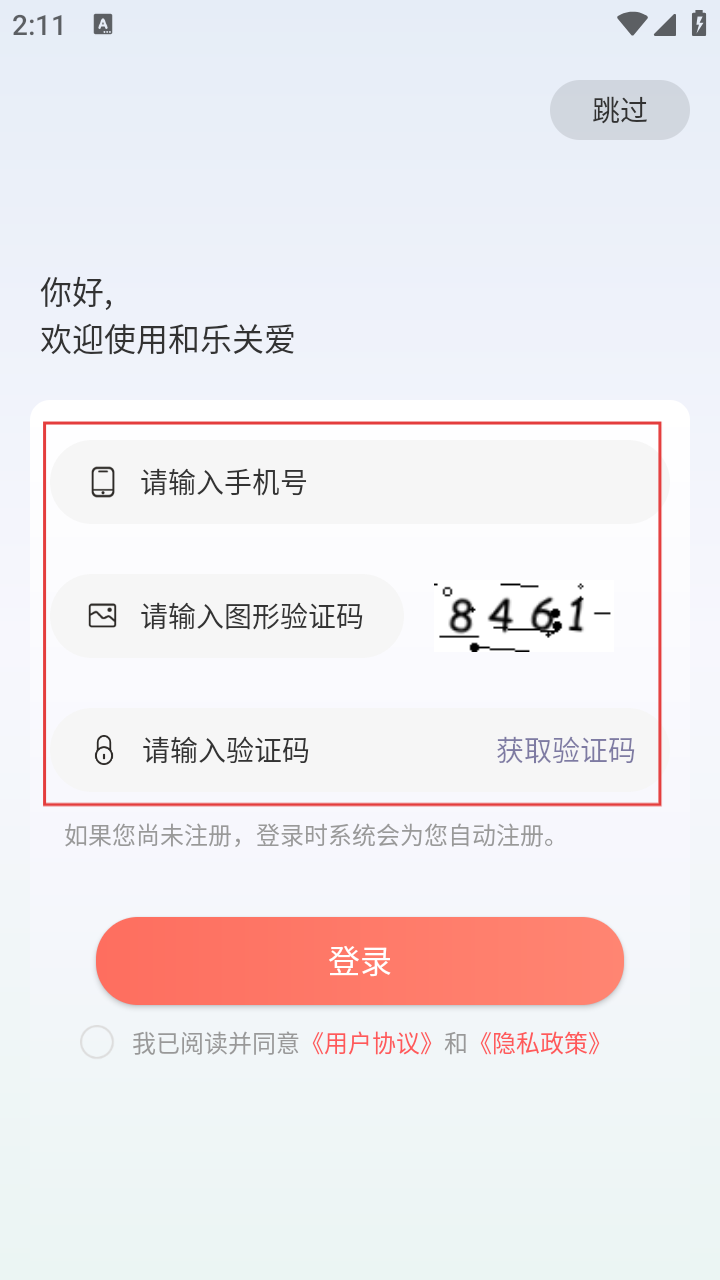Viewport: 720px width, 1280px height.
Task: Focus the 请输入验证码 verification code field
Action: coord(300,750)
